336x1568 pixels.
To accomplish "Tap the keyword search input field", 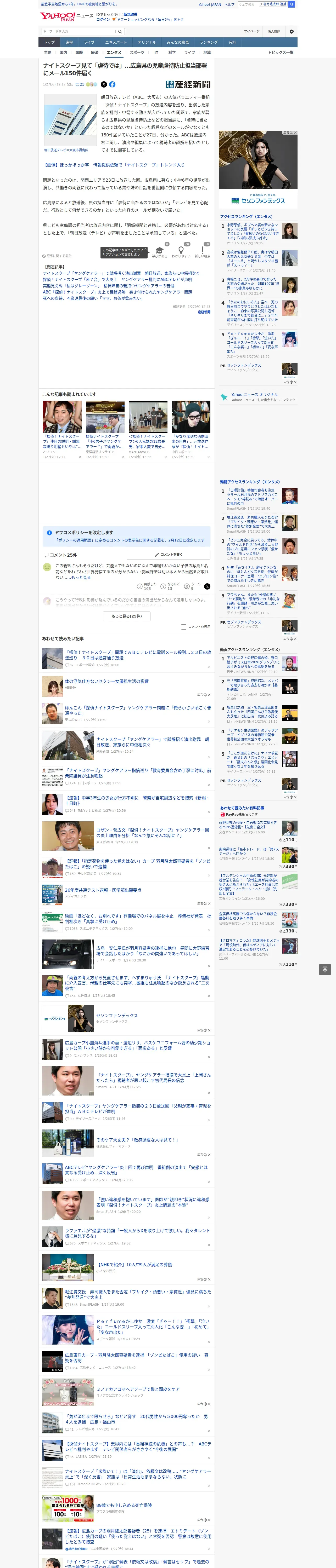I will [79, 31].
